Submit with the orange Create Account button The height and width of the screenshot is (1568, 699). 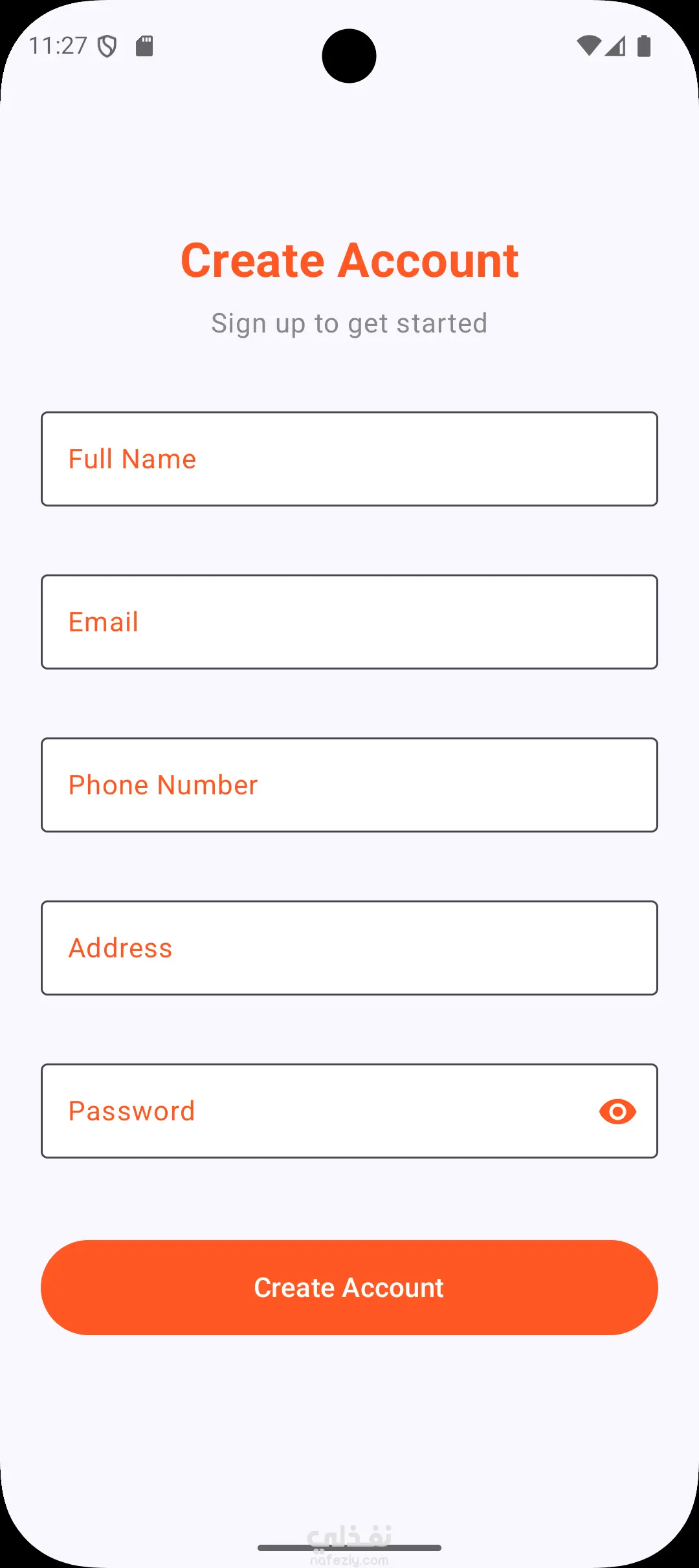click(x=349, y=1287)
